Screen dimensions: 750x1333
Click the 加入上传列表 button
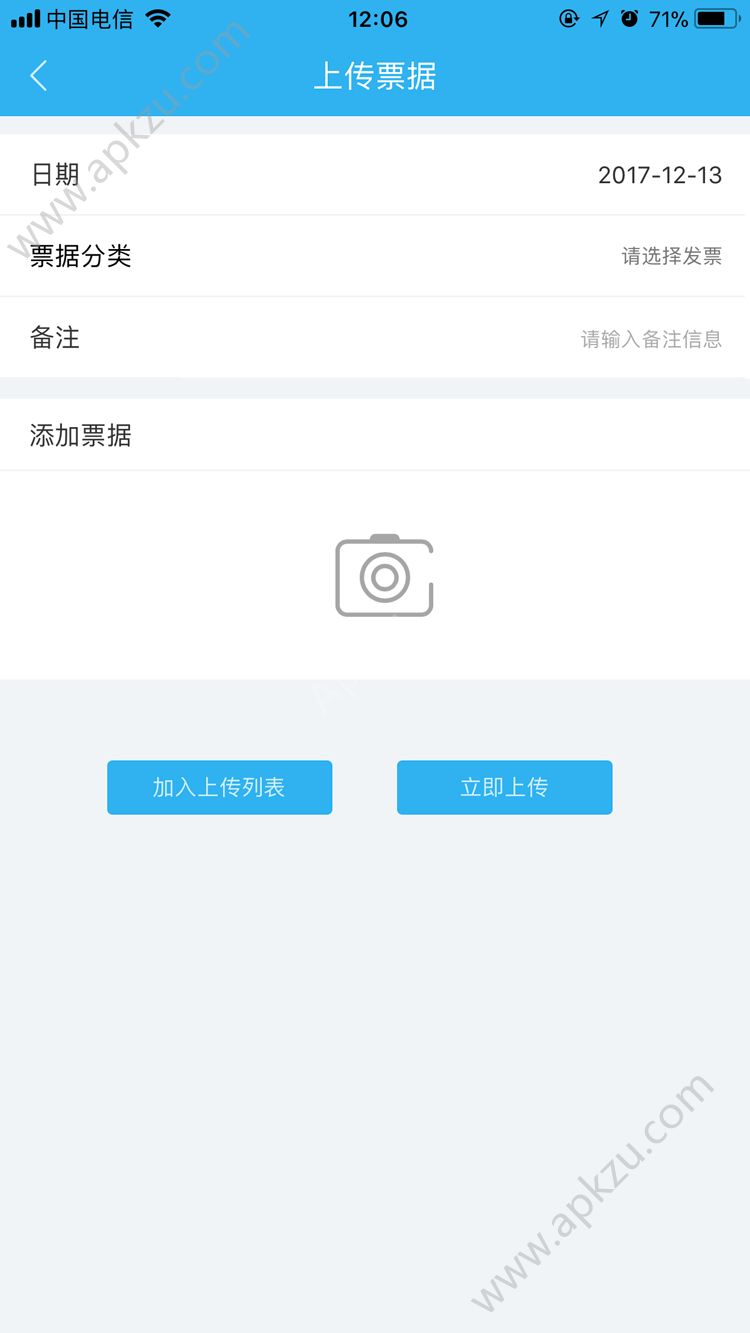tap(219, 787)
